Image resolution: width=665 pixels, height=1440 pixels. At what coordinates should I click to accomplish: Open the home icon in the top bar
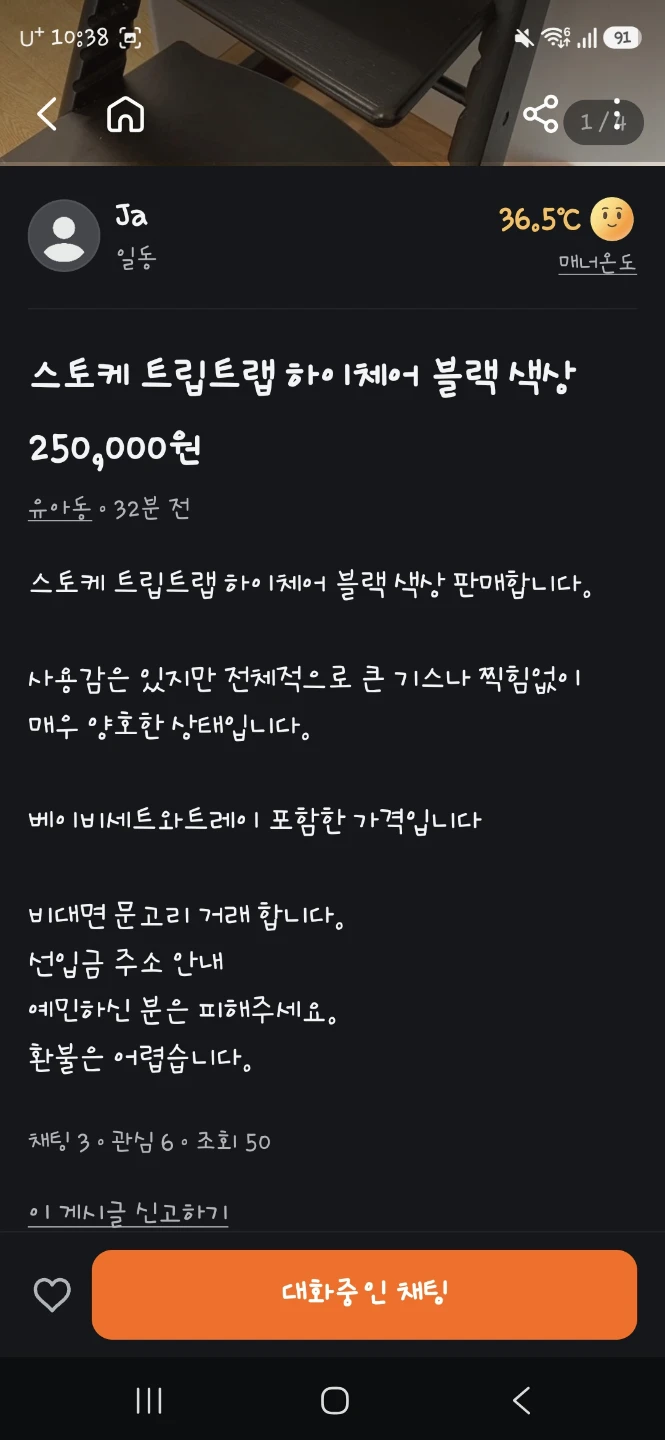125,115
